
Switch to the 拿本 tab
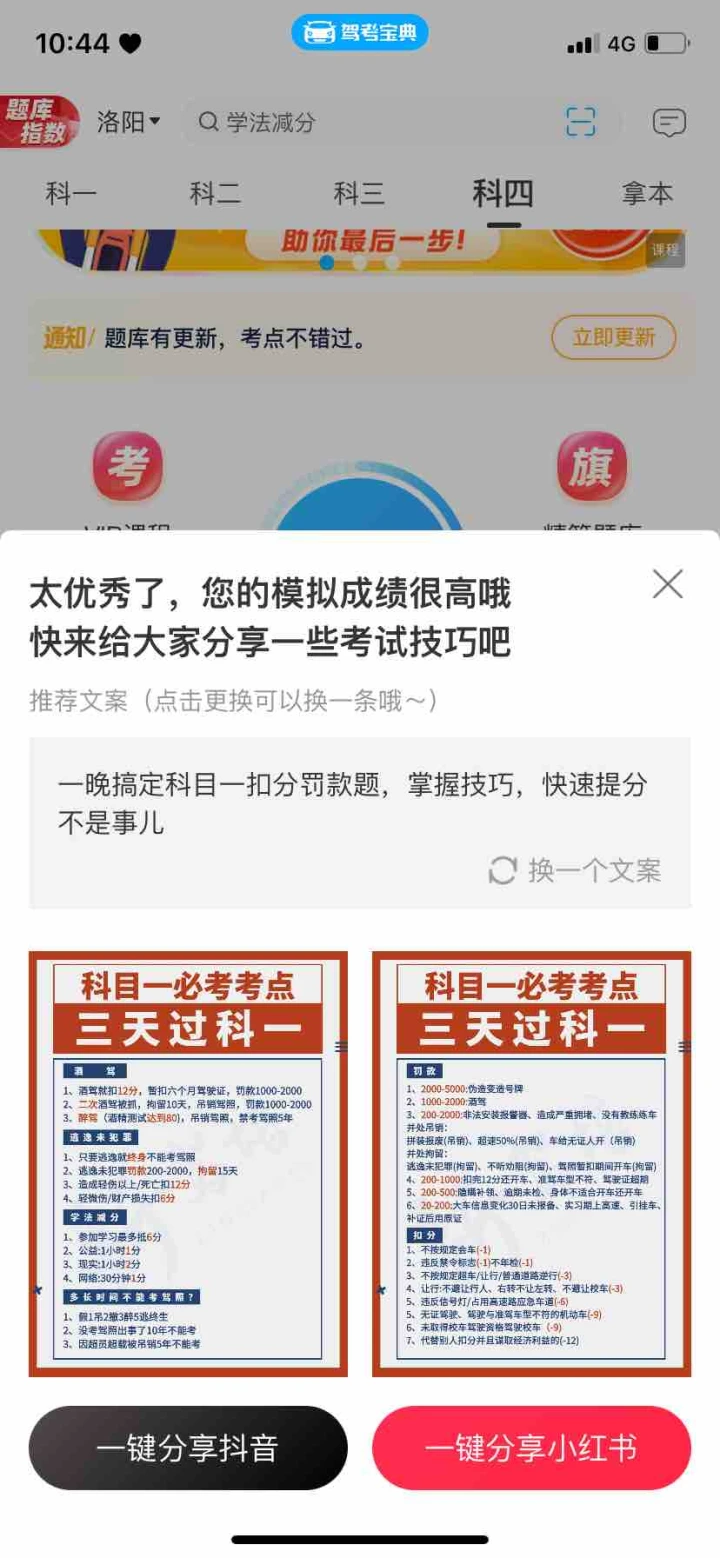coord(648,193)
